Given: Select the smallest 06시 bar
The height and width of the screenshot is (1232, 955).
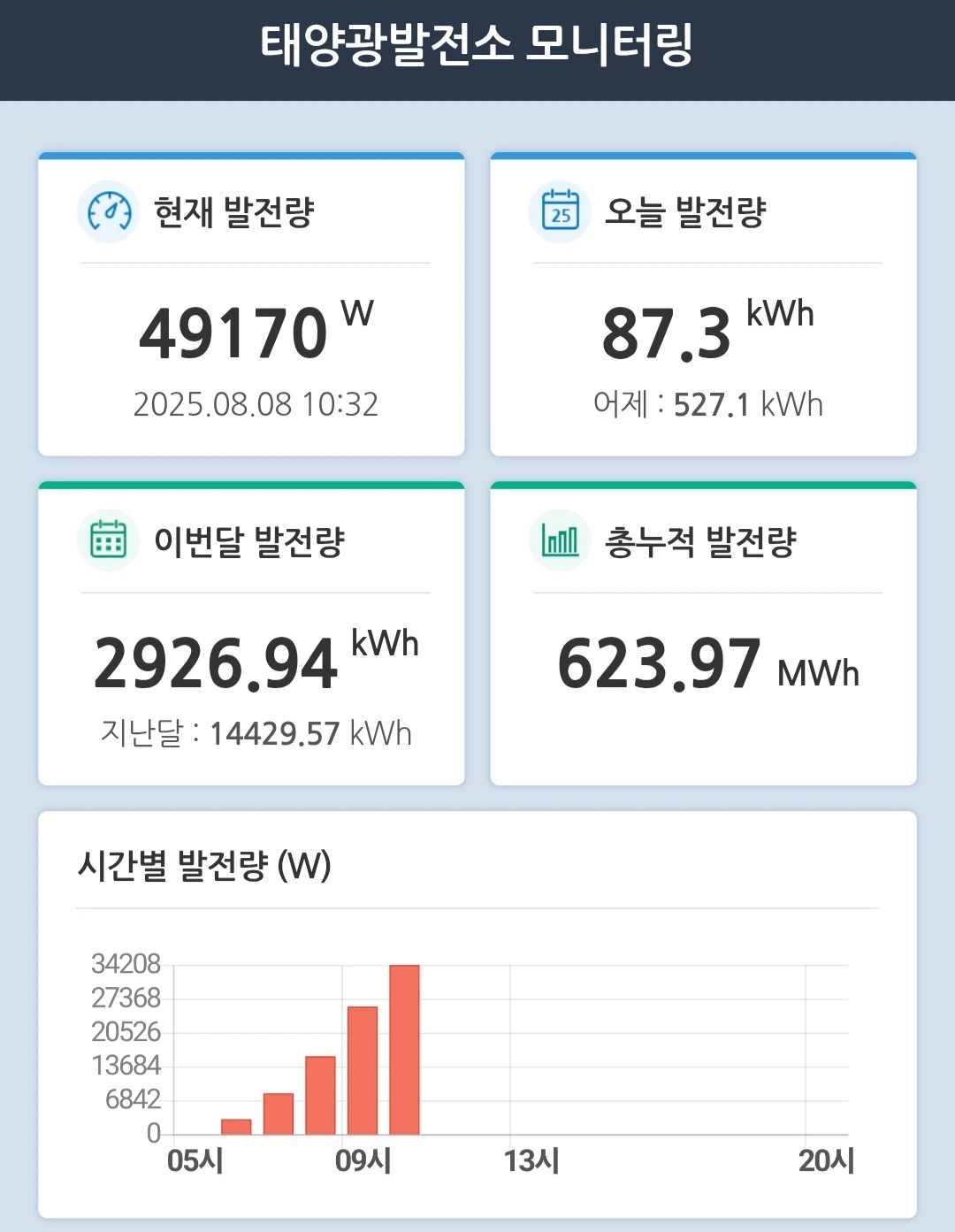Looking at the screenshot, I should pyautogui.click(x=236, y=1126).
